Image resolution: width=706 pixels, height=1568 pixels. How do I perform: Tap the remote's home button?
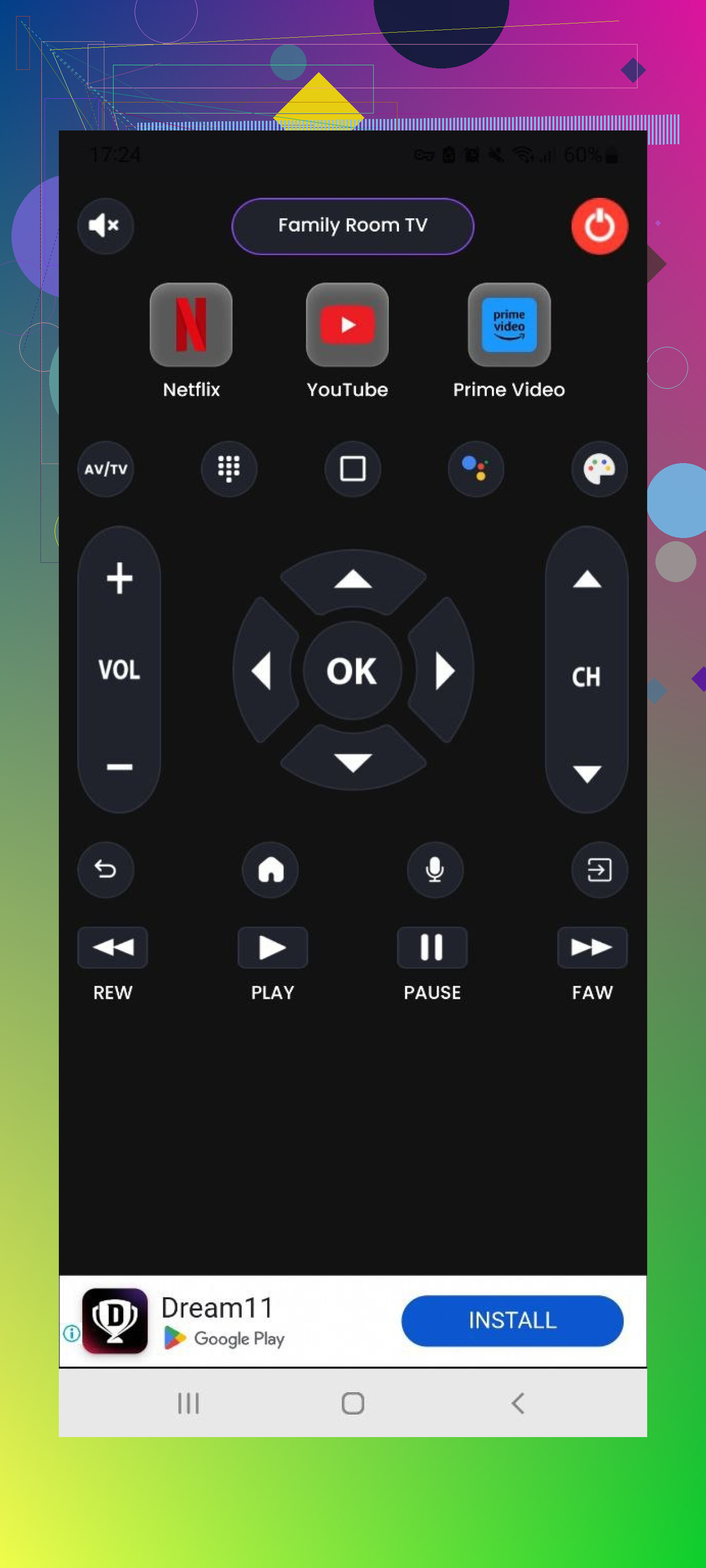click(x=270, y=869)
